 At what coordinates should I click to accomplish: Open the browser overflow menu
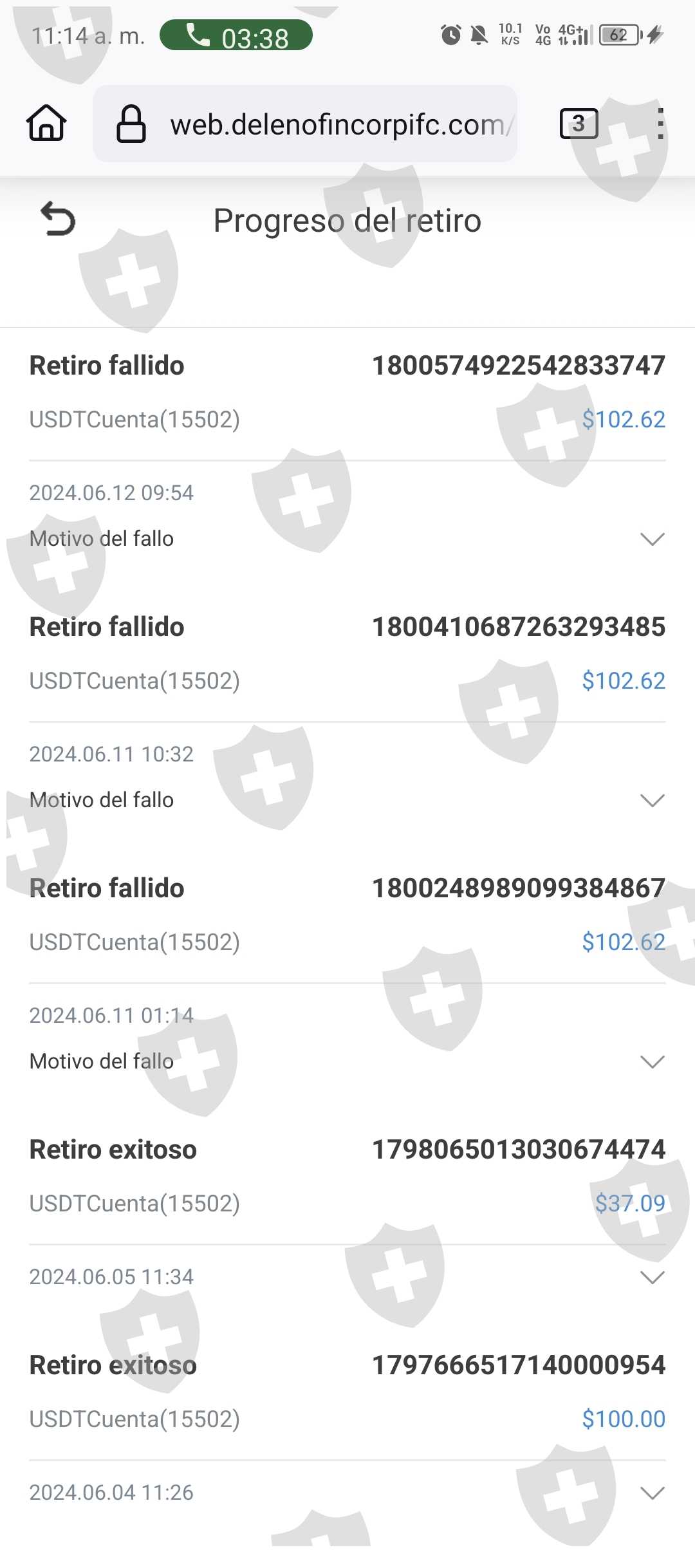[x=660, y=124]
